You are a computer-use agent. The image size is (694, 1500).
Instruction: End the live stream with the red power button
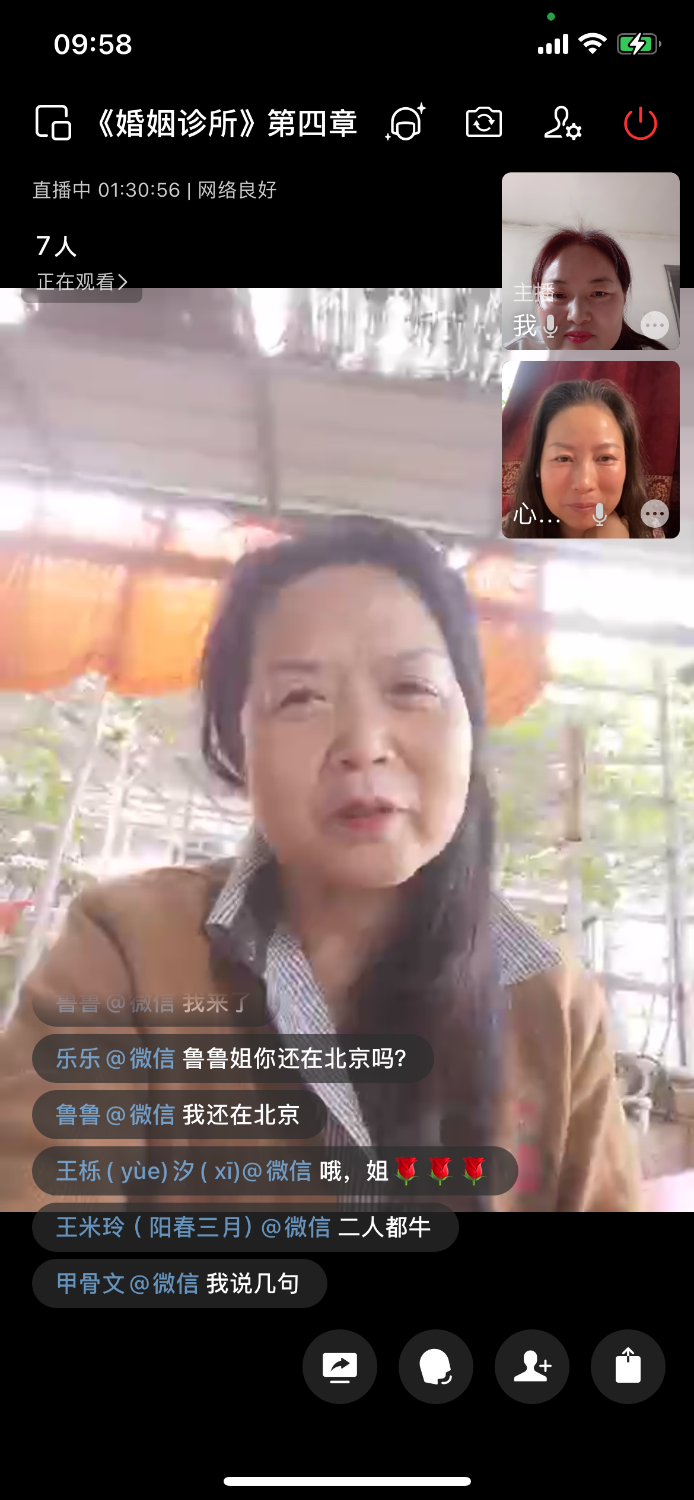[x=640, y=123]
